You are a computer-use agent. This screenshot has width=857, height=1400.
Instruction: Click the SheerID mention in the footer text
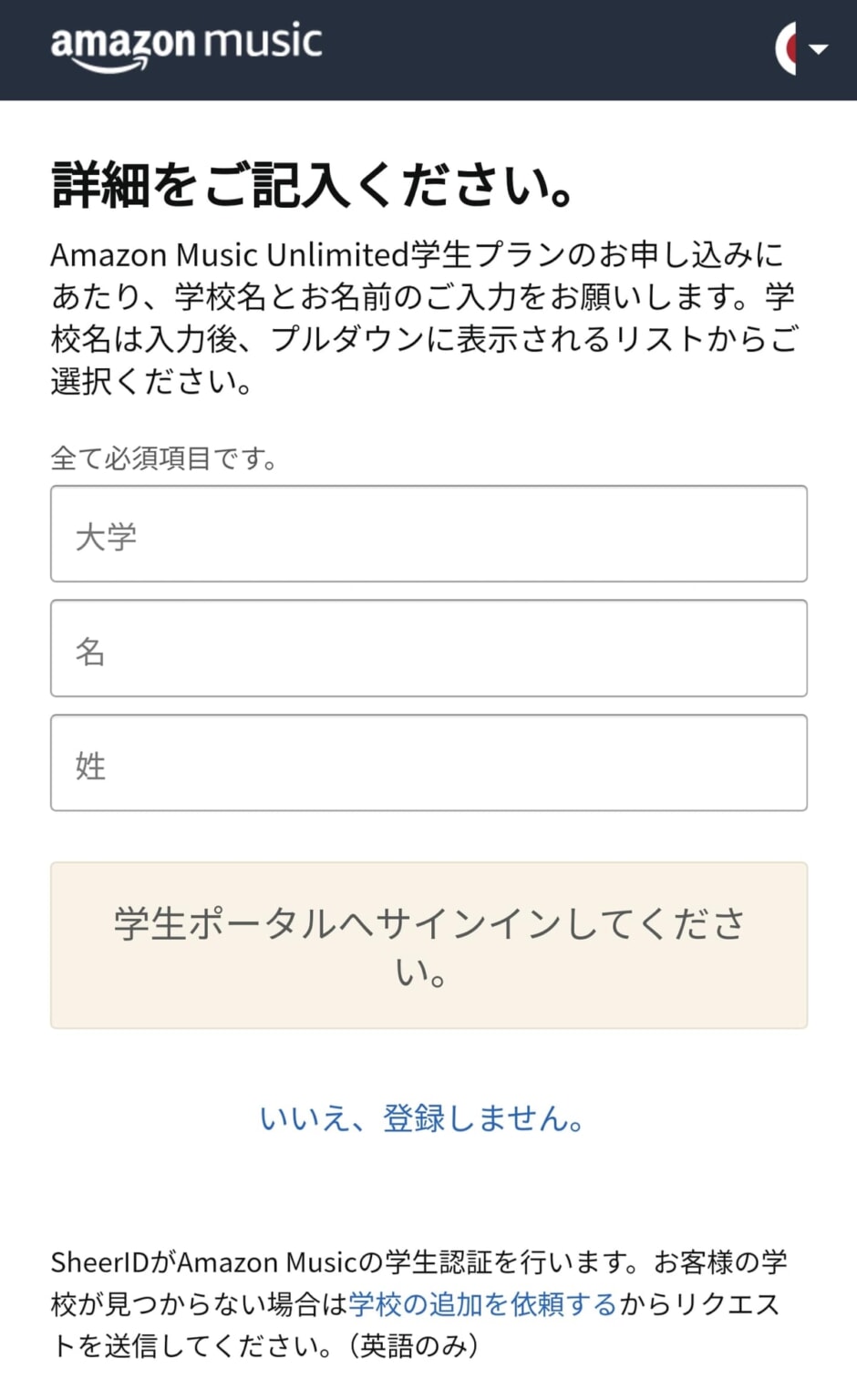pos(100,1262)
